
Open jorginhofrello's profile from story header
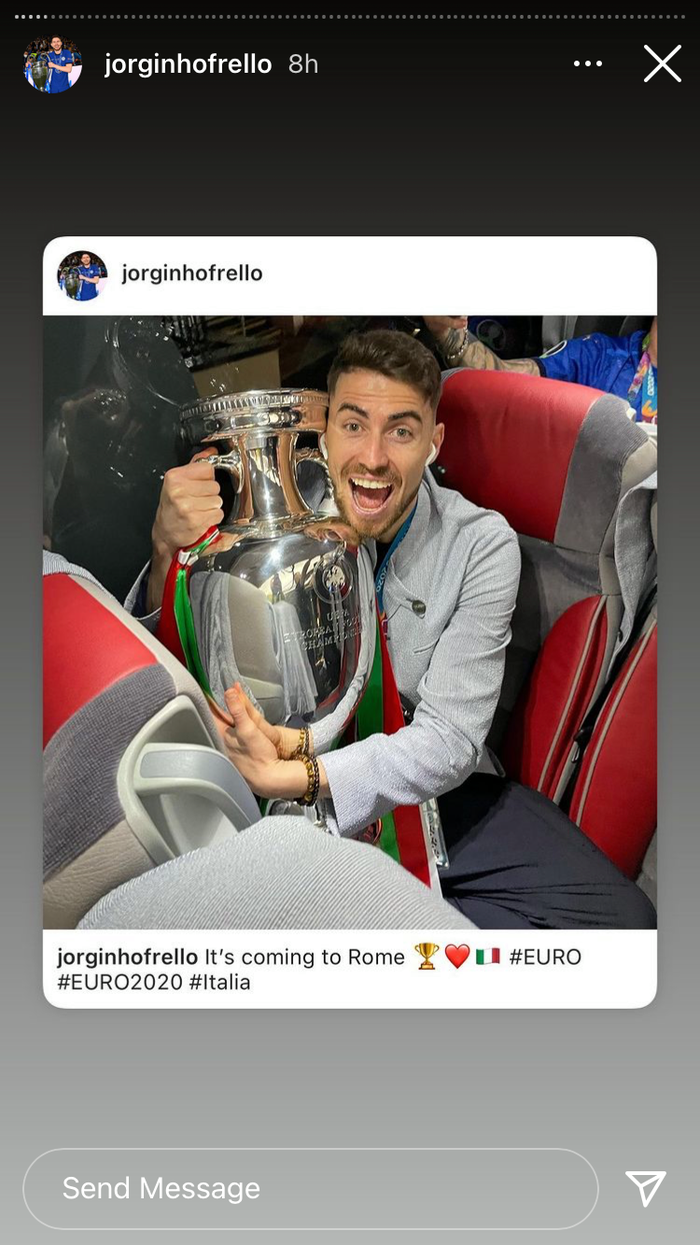[187, 64]
